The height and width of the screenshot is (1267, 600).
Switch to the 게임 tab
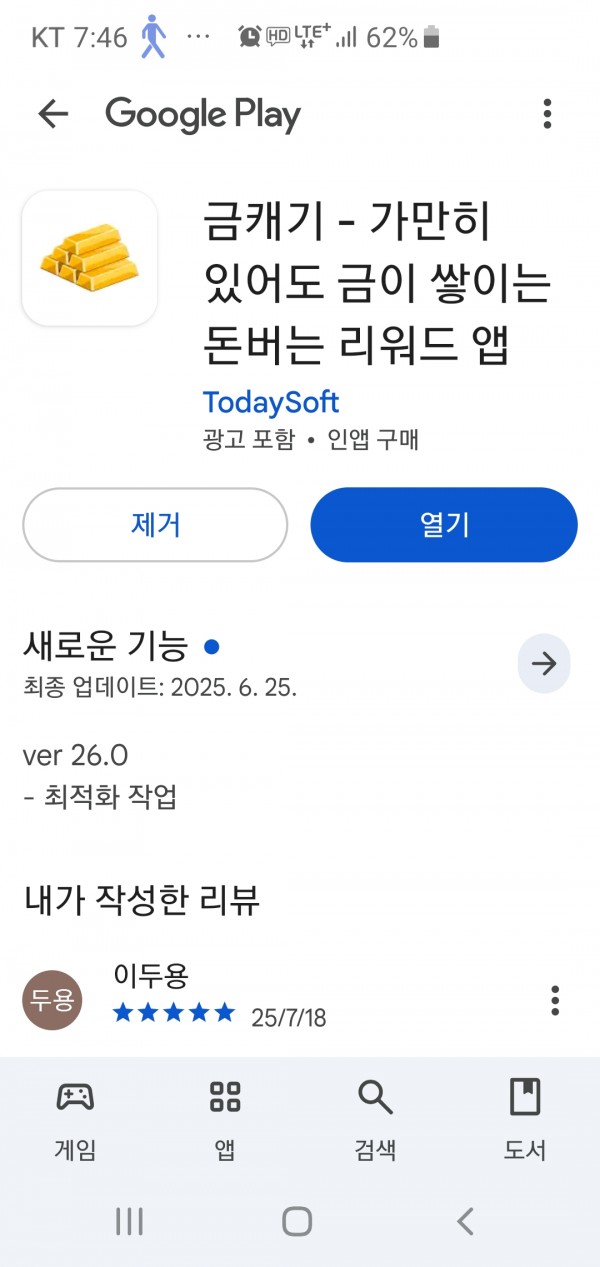(75, 1120)
